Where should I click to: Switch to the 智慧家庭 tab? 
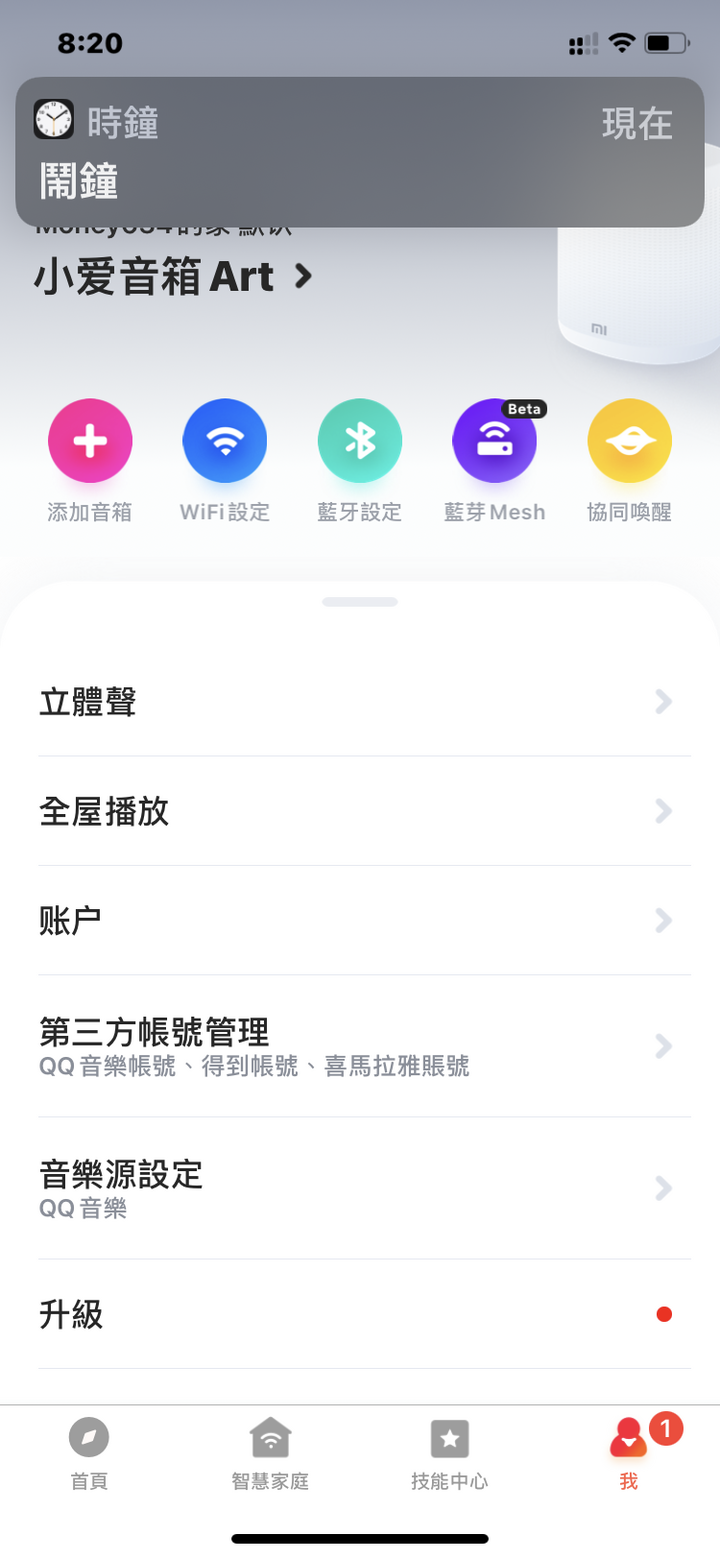click(270, 1453)
